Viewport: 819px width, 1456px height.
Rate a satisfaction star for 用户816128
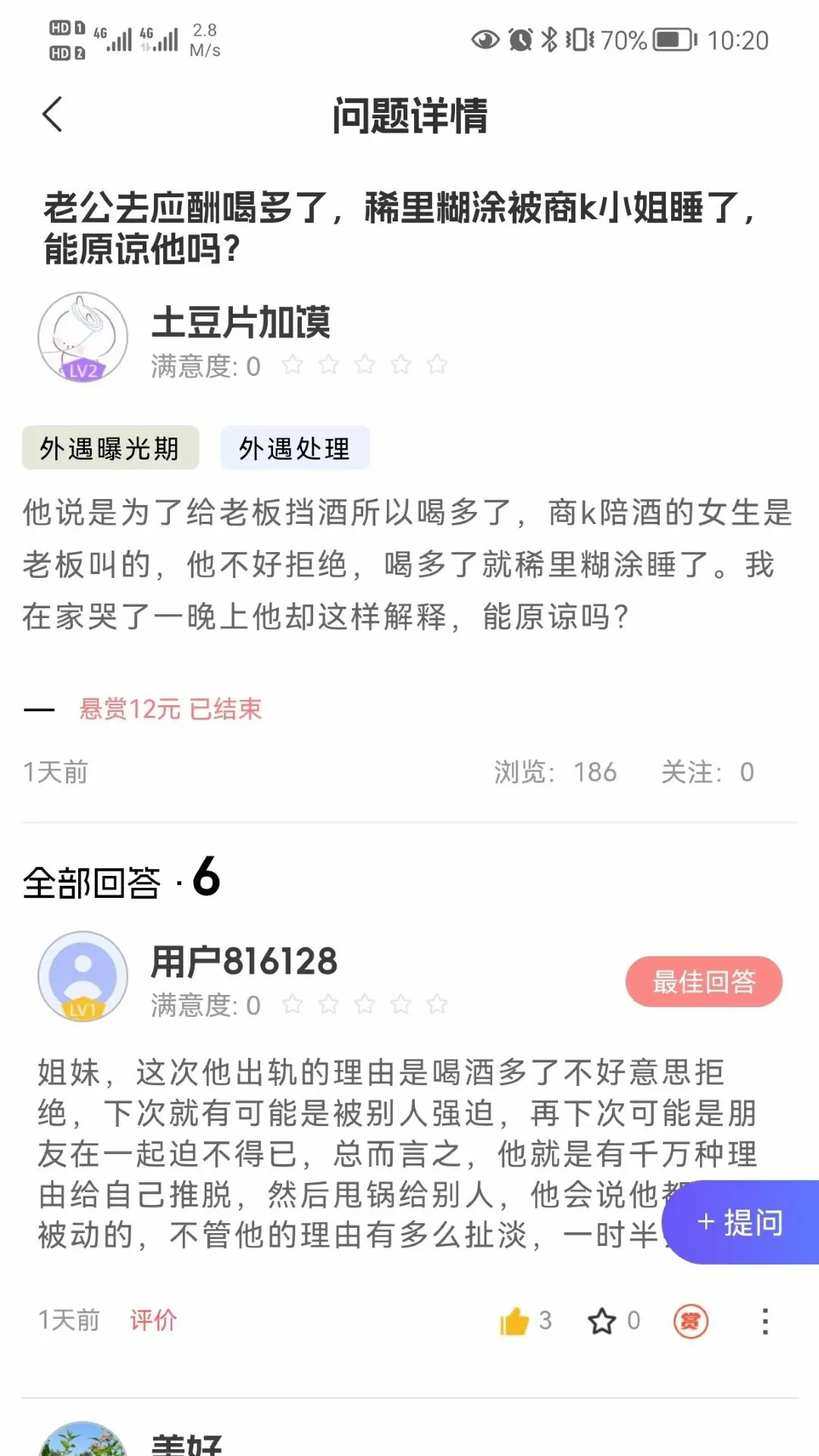pos(294,1006)
